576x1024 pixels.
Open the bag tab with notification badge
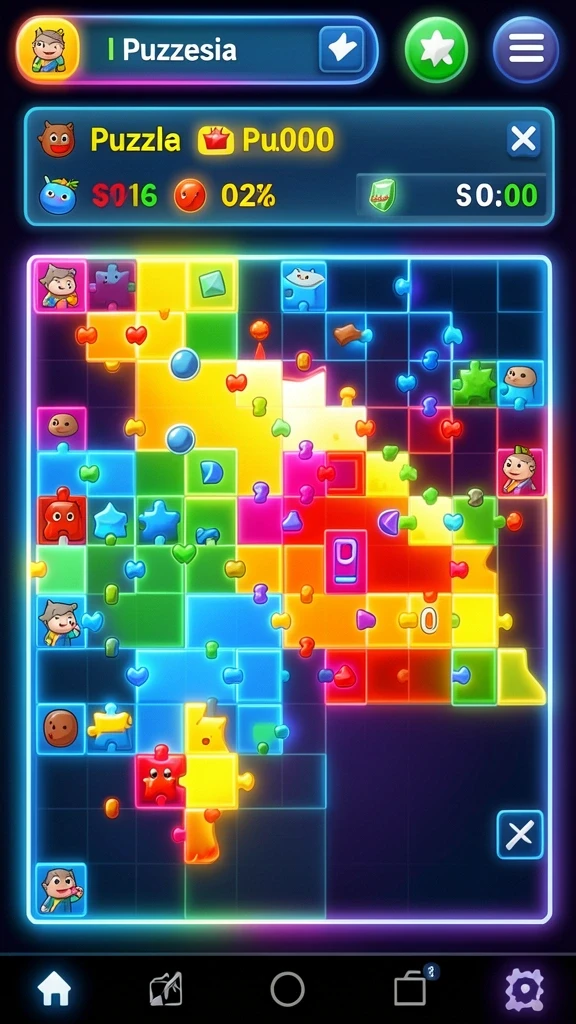[x=411, y=987]
